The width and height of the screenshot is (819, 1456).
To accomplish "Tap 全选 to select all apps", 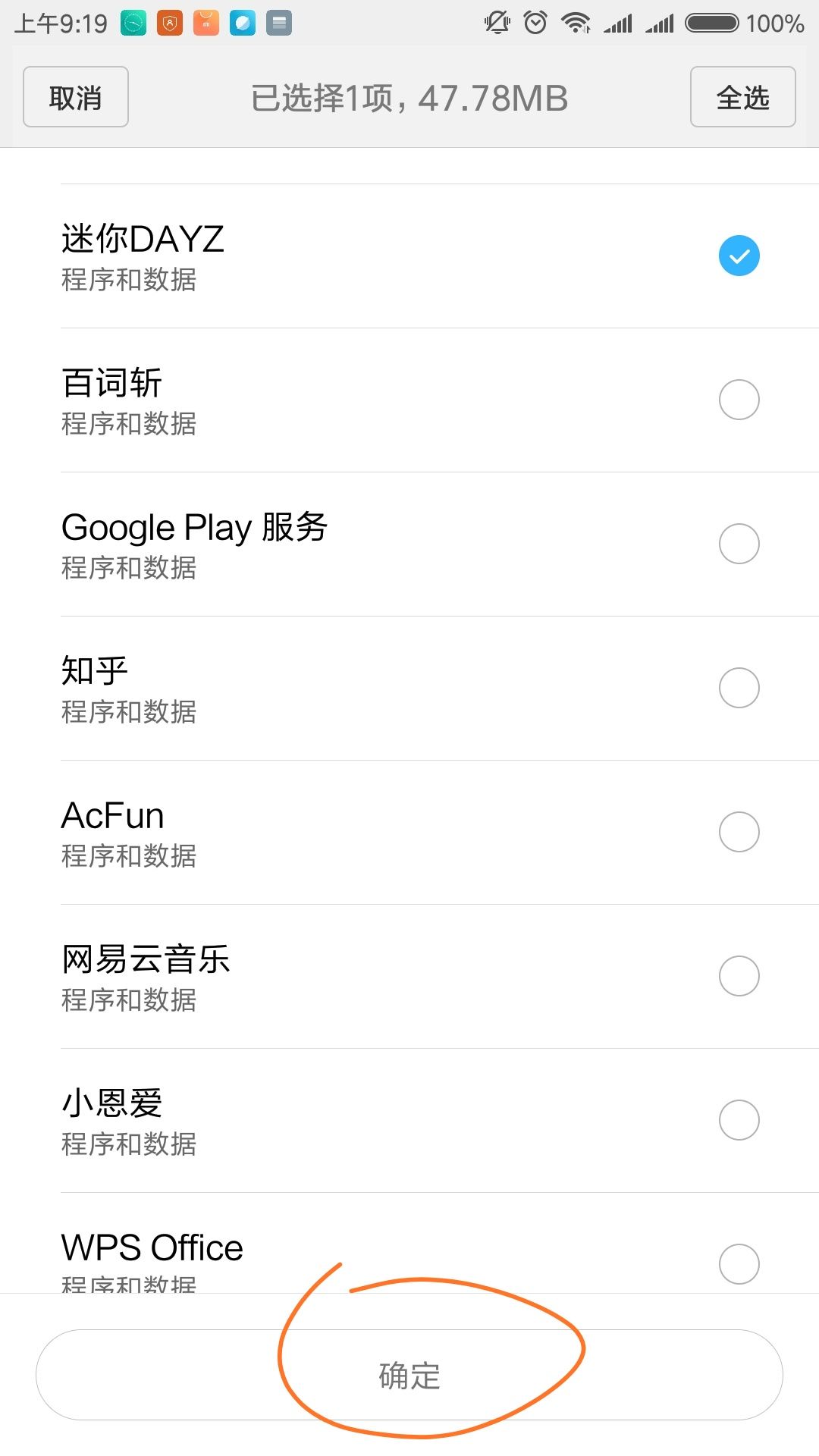I will click(742, 96).
